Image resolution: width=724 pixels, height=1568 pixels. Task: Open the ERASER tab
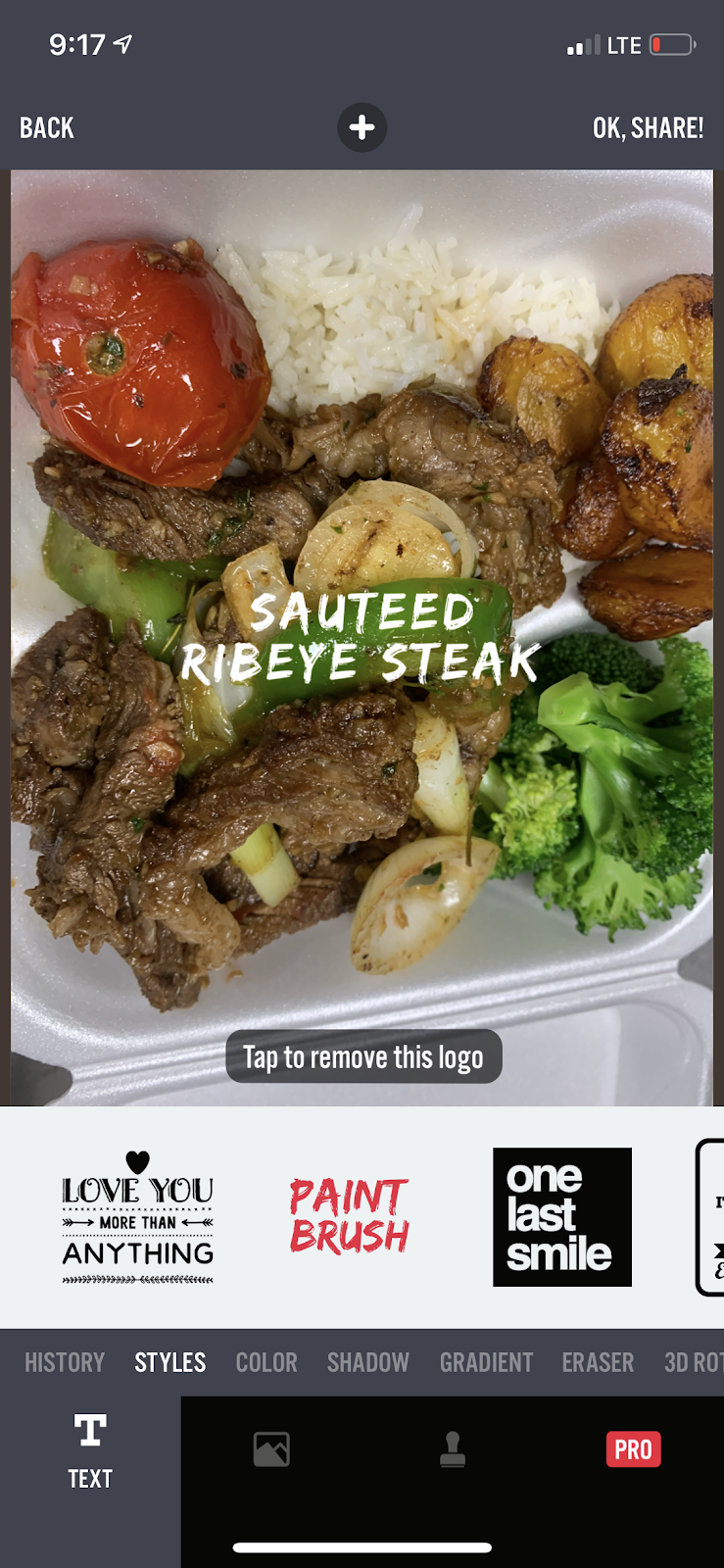point(597,1361)
